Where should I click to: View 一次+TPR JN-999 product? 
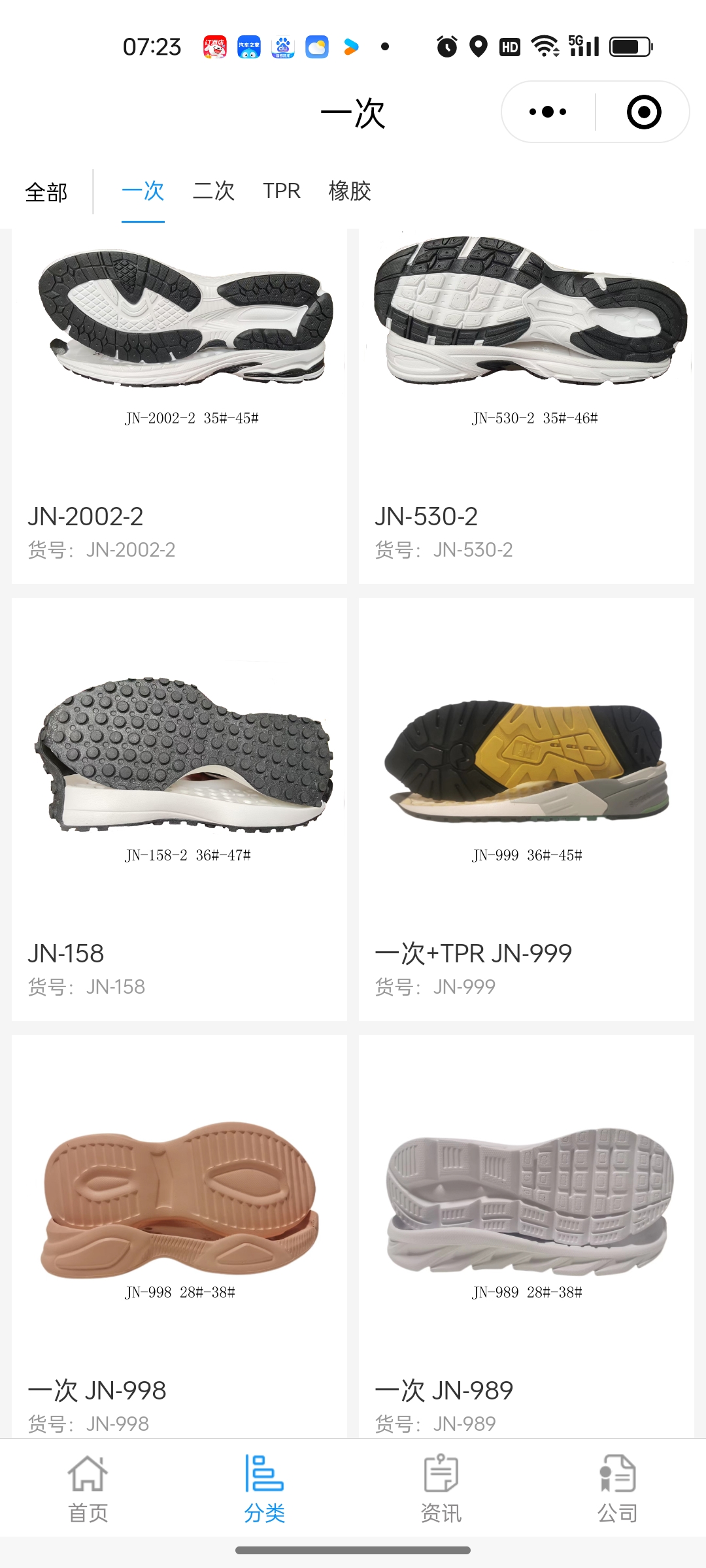526,809
